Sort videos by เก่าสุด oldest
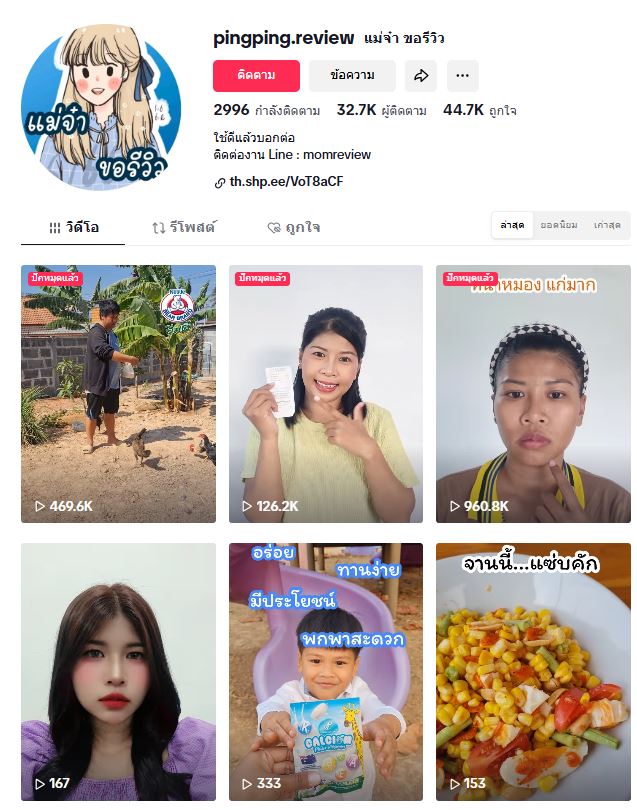Viewport: 637px width, 810px height. click(606, 225)
